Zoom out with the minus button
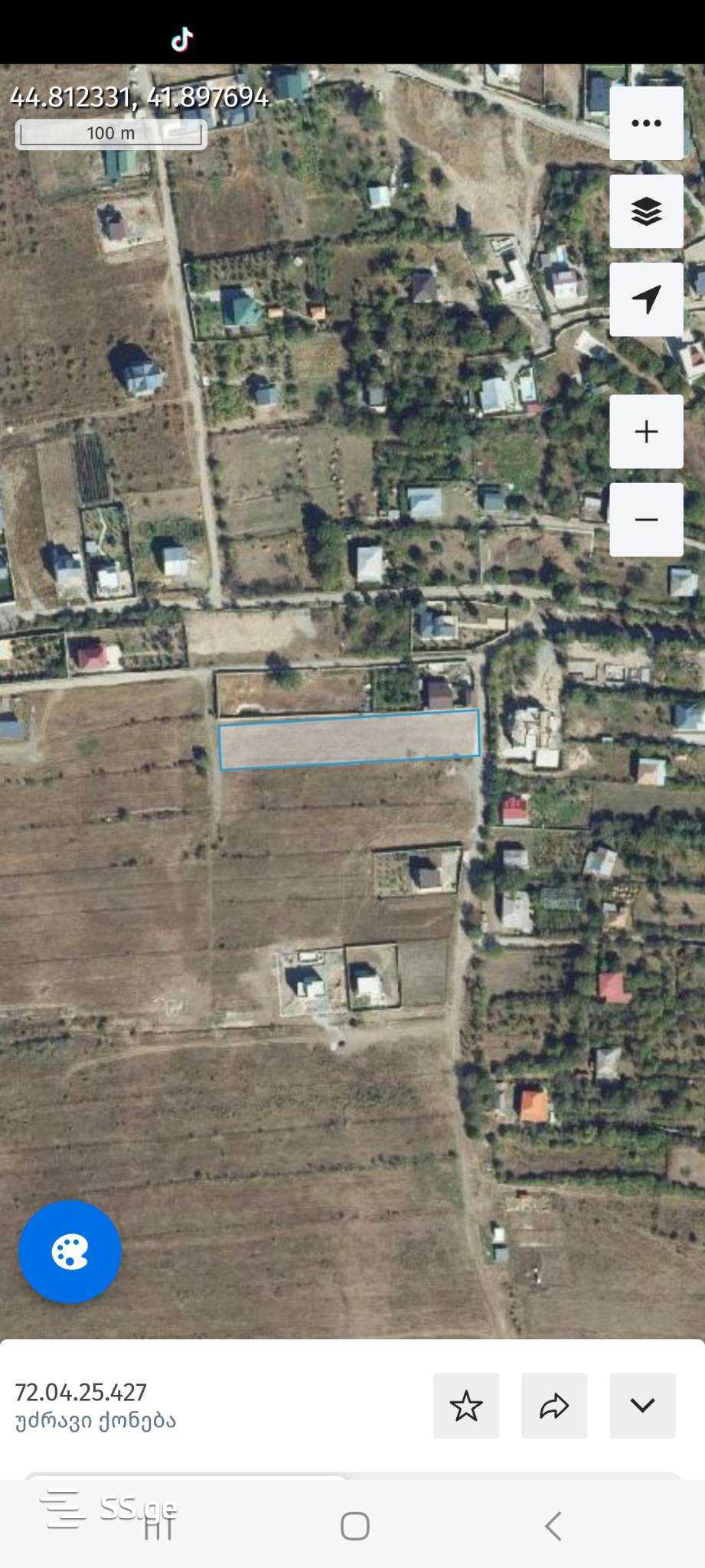 (x=646, y=520)
